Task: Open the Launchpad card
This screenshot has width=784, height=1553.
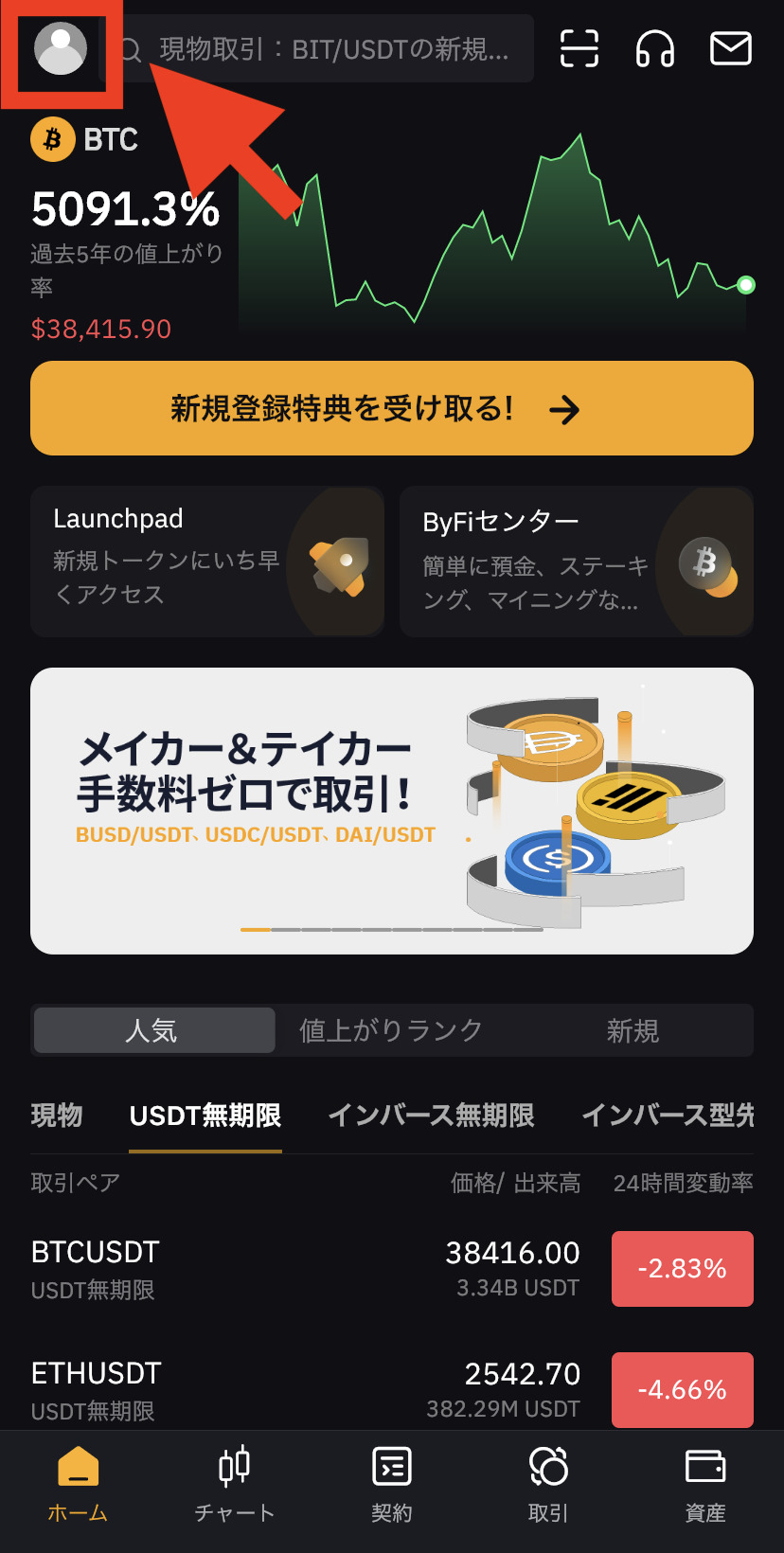Action: (x=207, y=562)
